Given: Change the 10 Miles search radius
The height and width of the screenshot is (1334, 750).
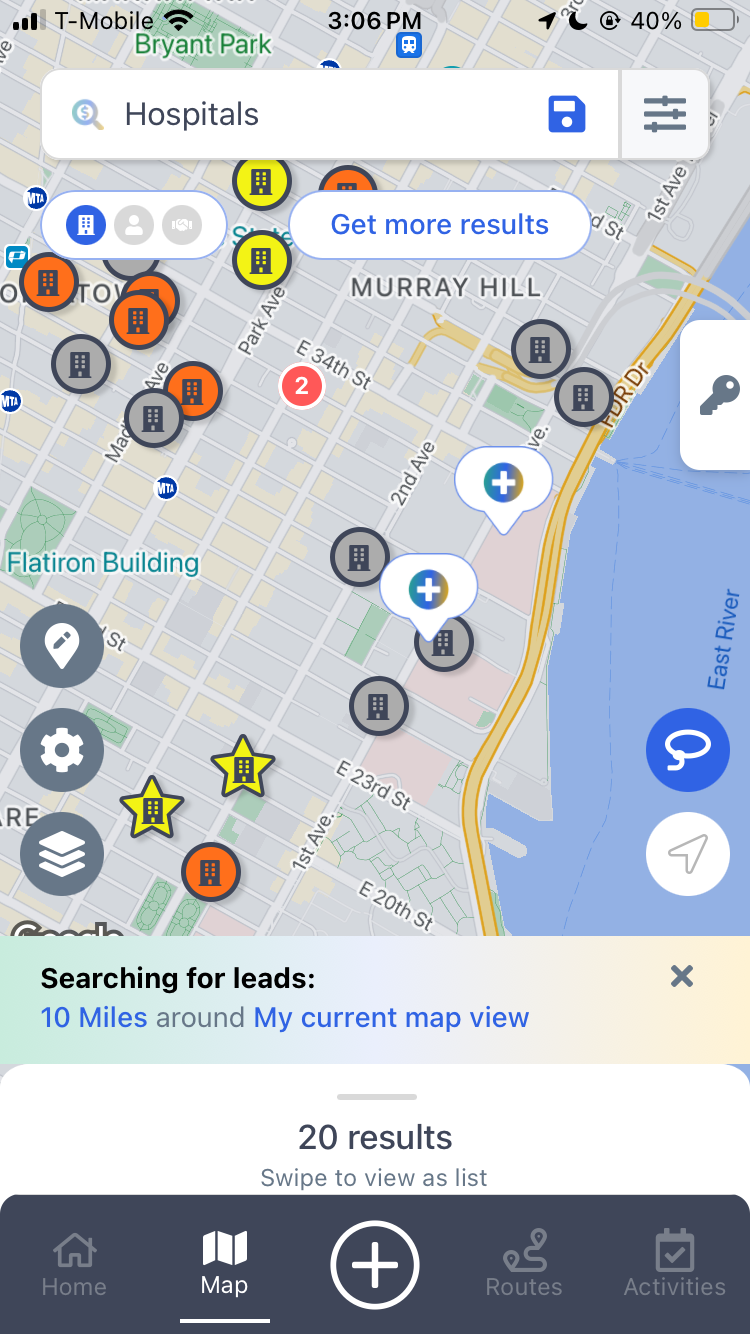Looking at the screenshot, I should 94,1018.
